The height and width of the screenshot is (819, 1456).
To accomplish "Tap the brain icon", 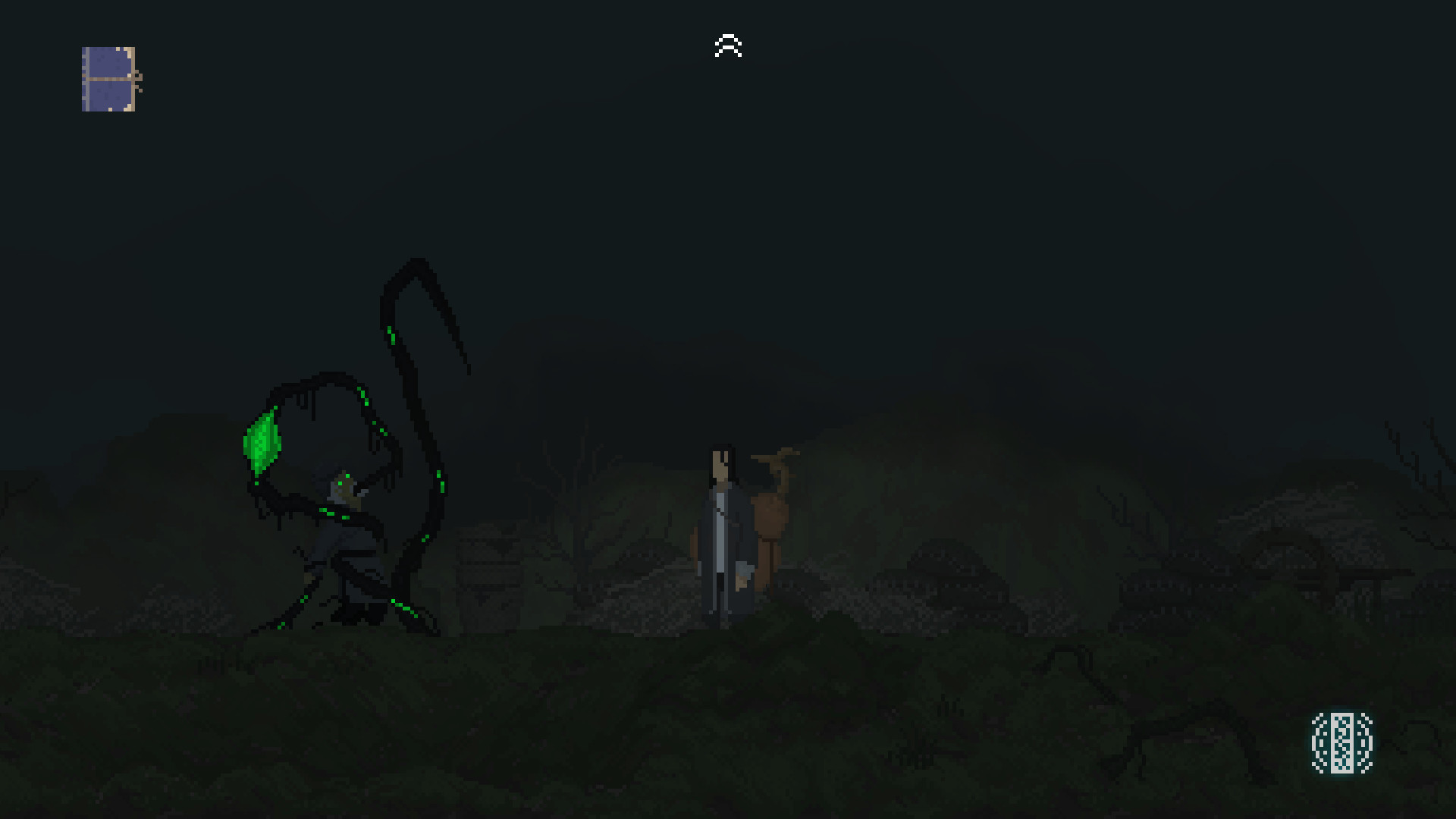I will pos(1341,742).
